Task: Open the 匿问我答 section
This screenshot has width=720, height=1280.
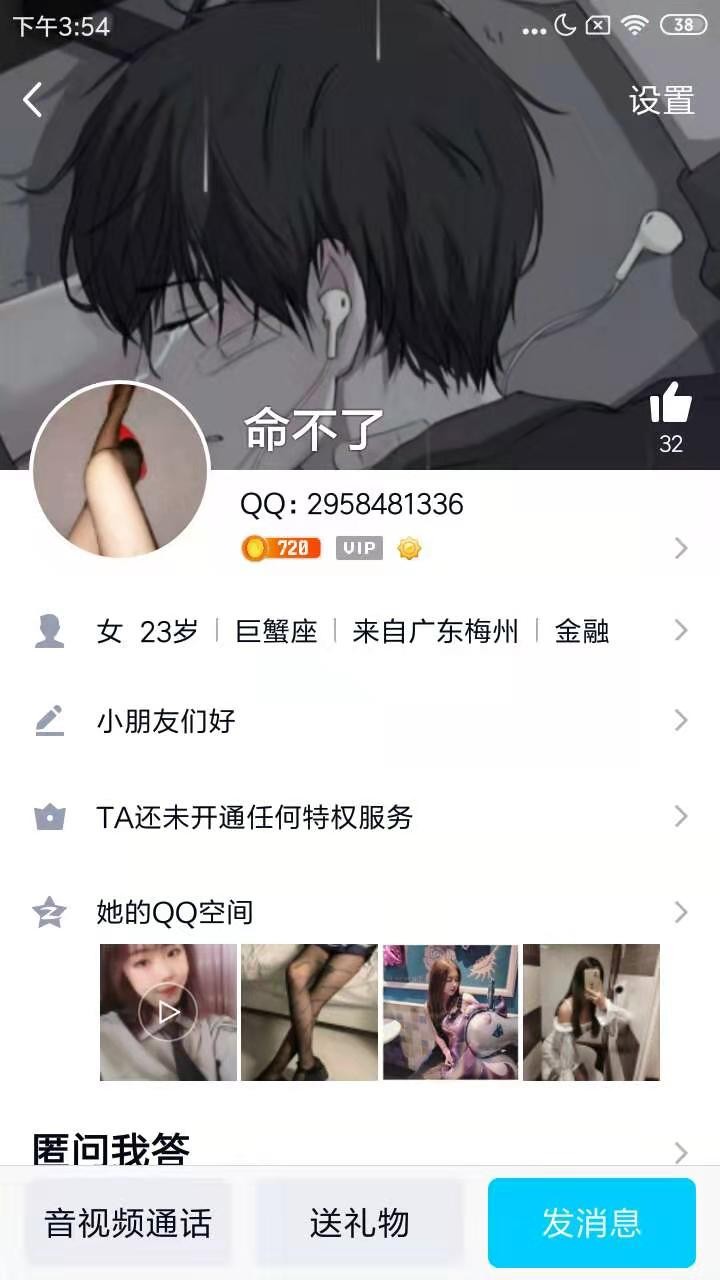Action: click(360, 1150)
